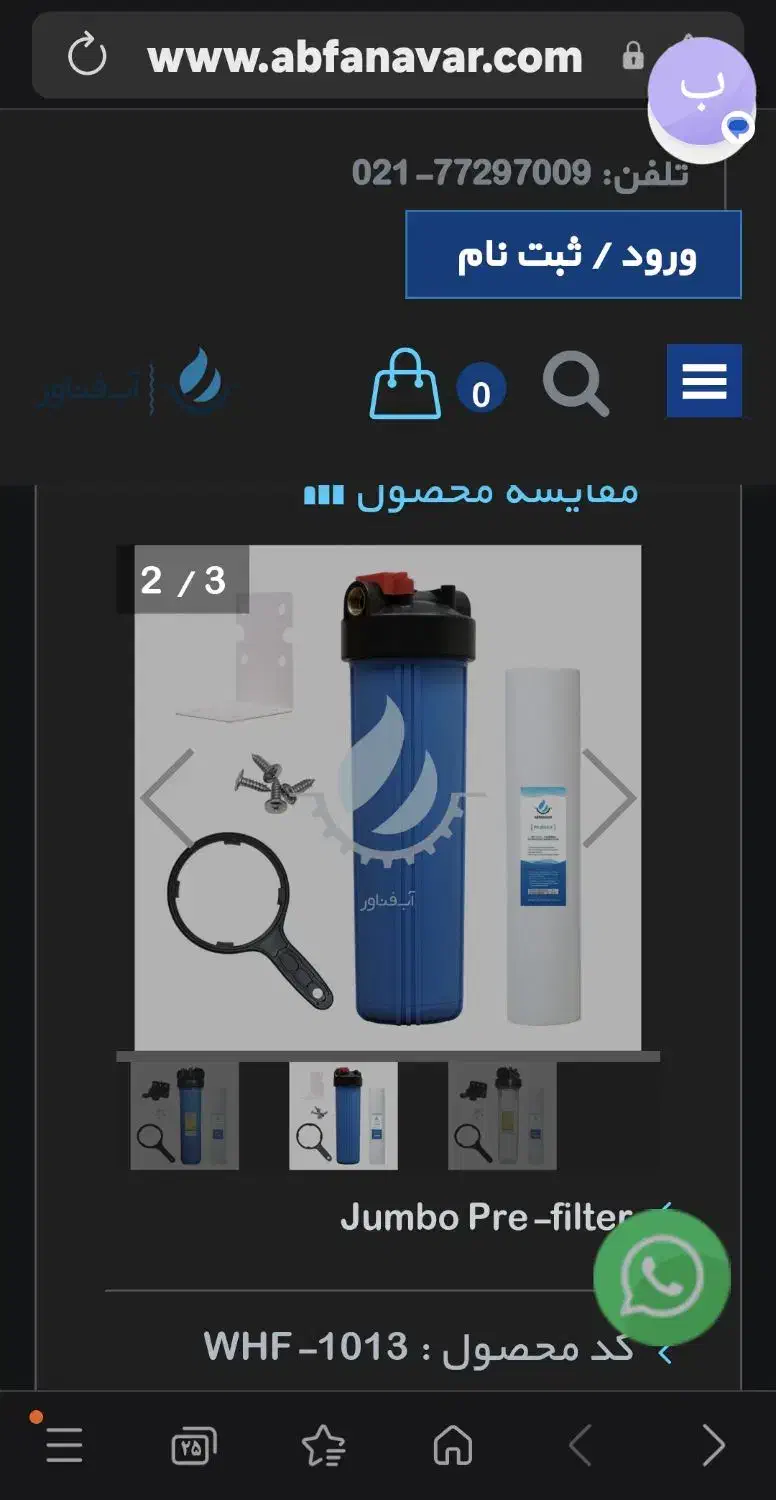Open the site search magnifier
Viewport: 776px width, 1500px height.
coord(576,383)
